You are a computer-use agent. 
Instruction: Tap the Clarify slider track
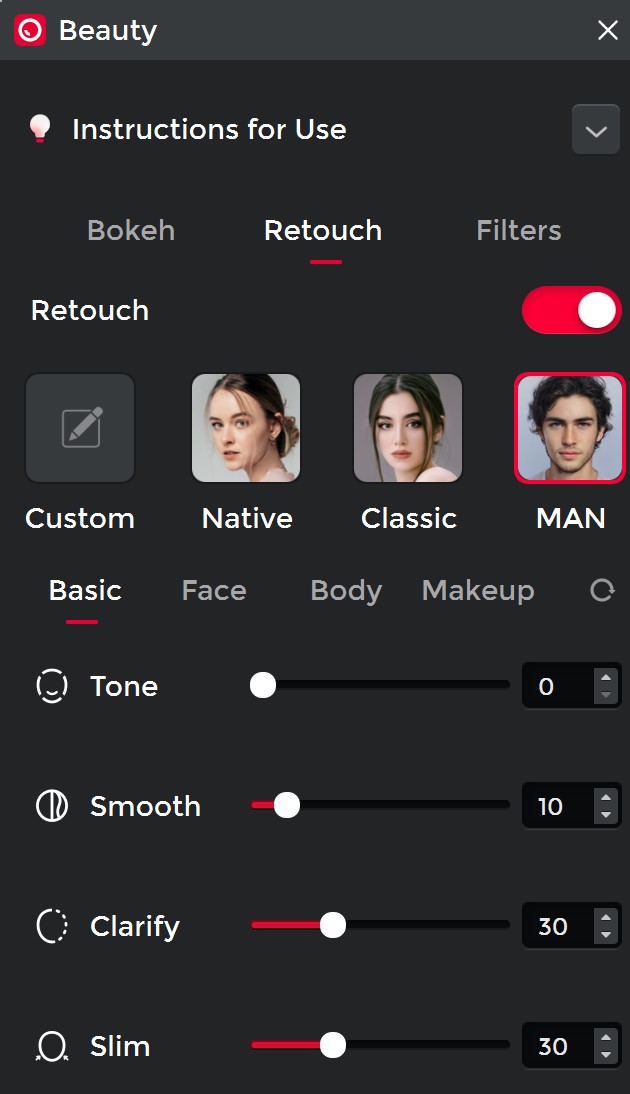click(x=420, y=926)
